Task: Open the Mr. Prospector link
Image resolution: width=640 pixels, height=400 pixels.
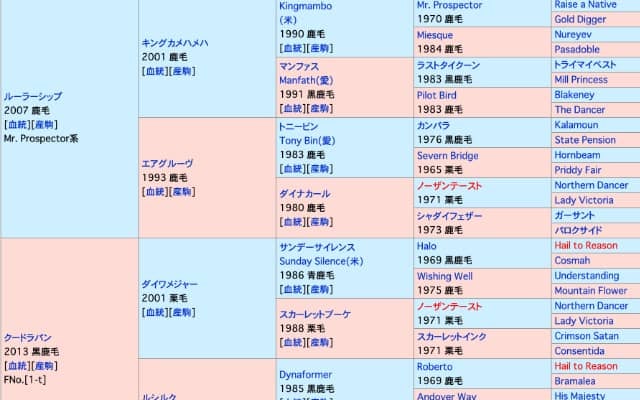Action: click(450, 6)
